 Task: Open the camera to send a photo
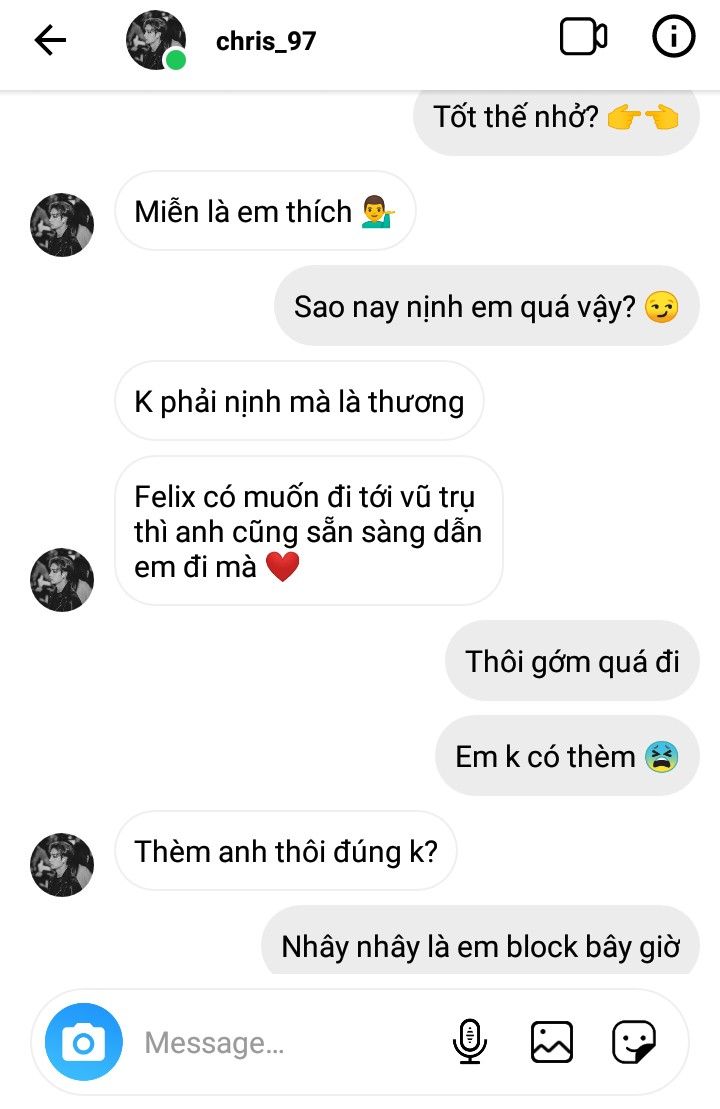tap(84, 1043)
